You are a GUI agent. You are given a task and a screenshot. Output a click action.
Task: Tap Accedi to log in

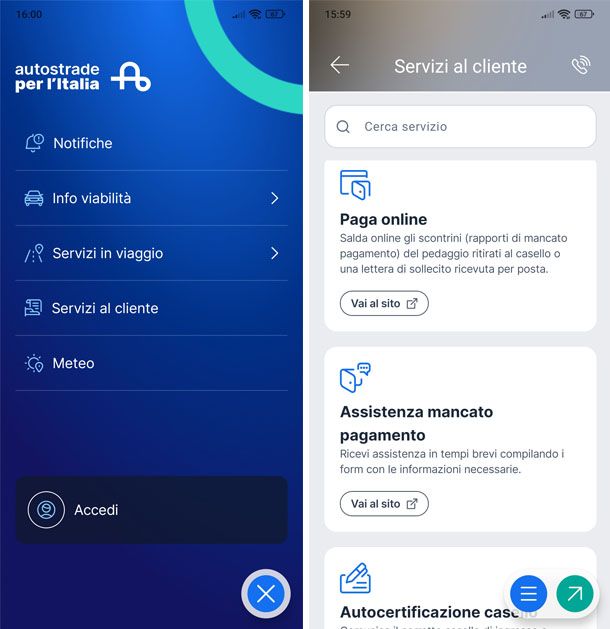[151, 510]
